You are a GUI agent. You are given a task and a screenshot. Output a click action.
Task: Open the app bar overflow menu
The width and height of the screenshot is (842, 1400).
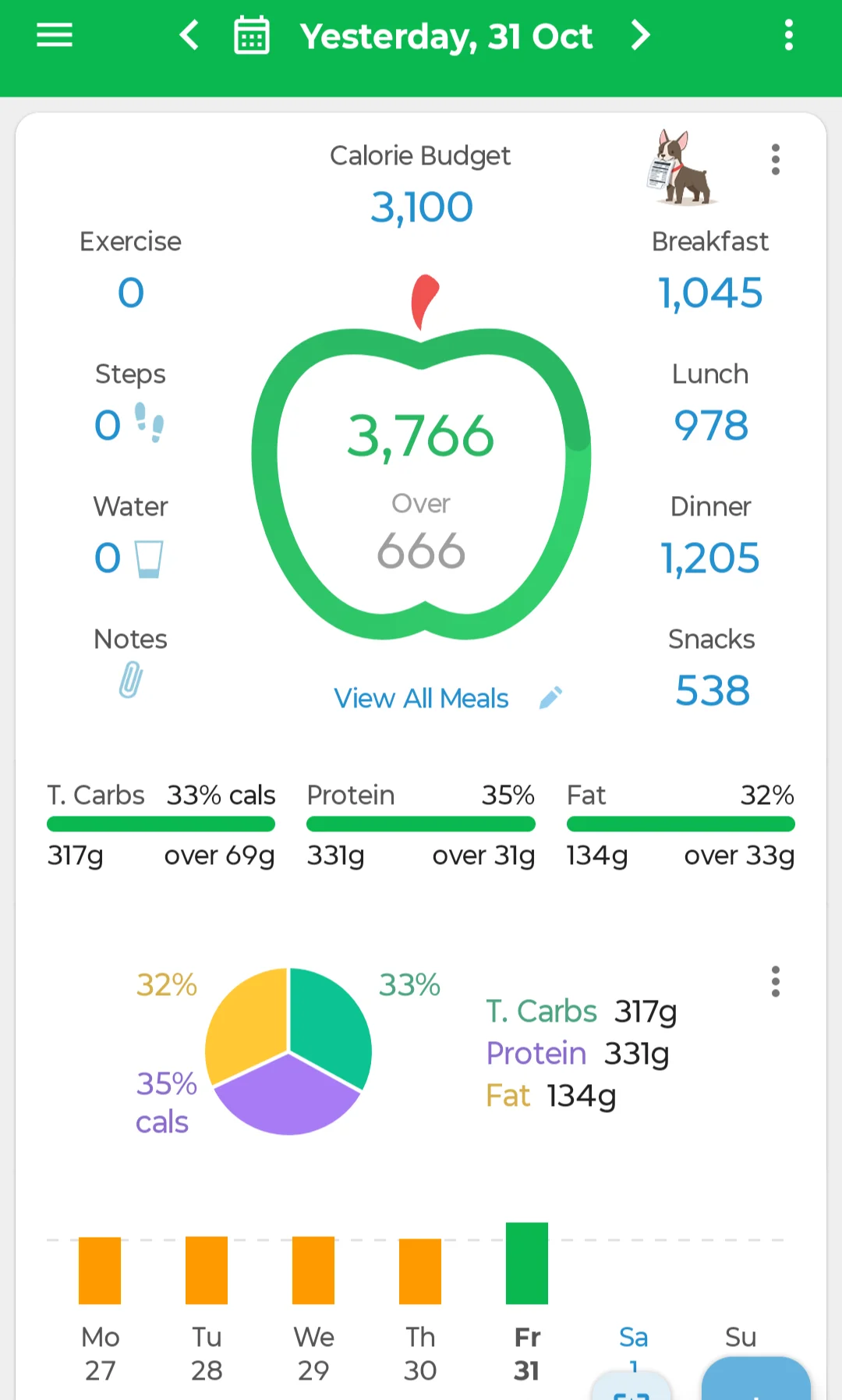[x=789, y=35]
